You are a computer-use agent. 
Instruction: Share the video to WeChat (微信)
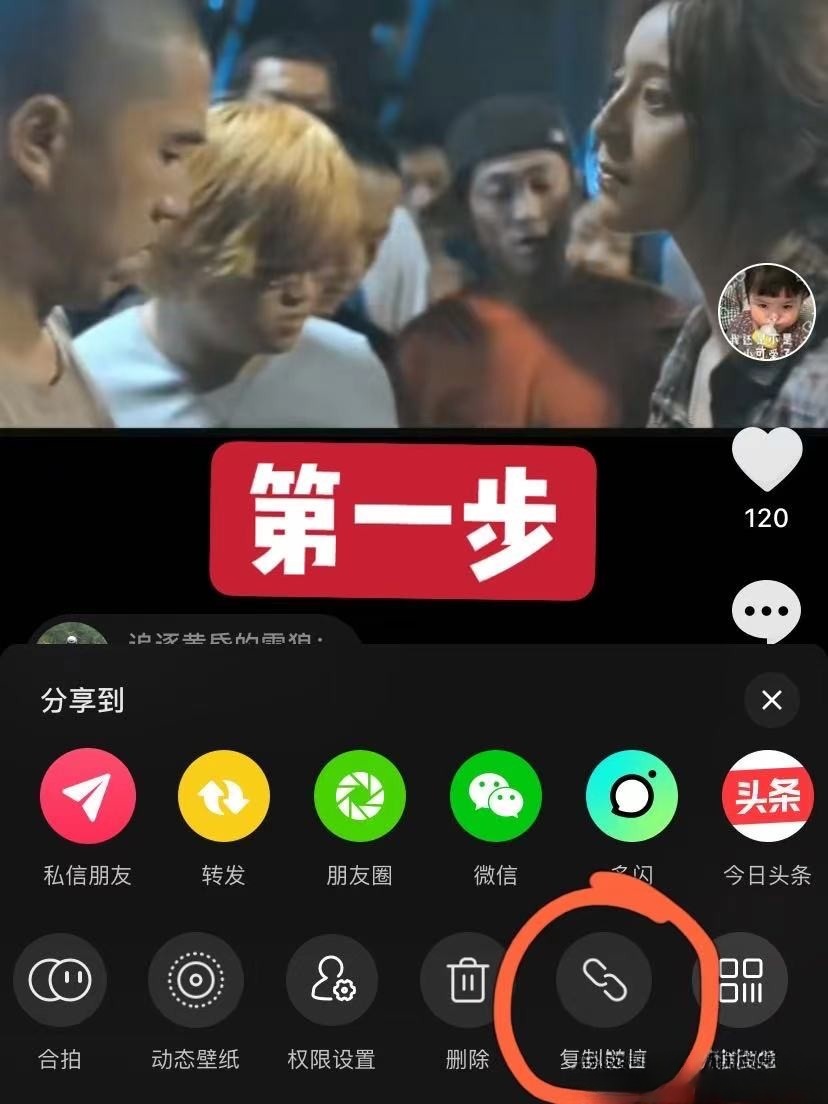(495, 796)
